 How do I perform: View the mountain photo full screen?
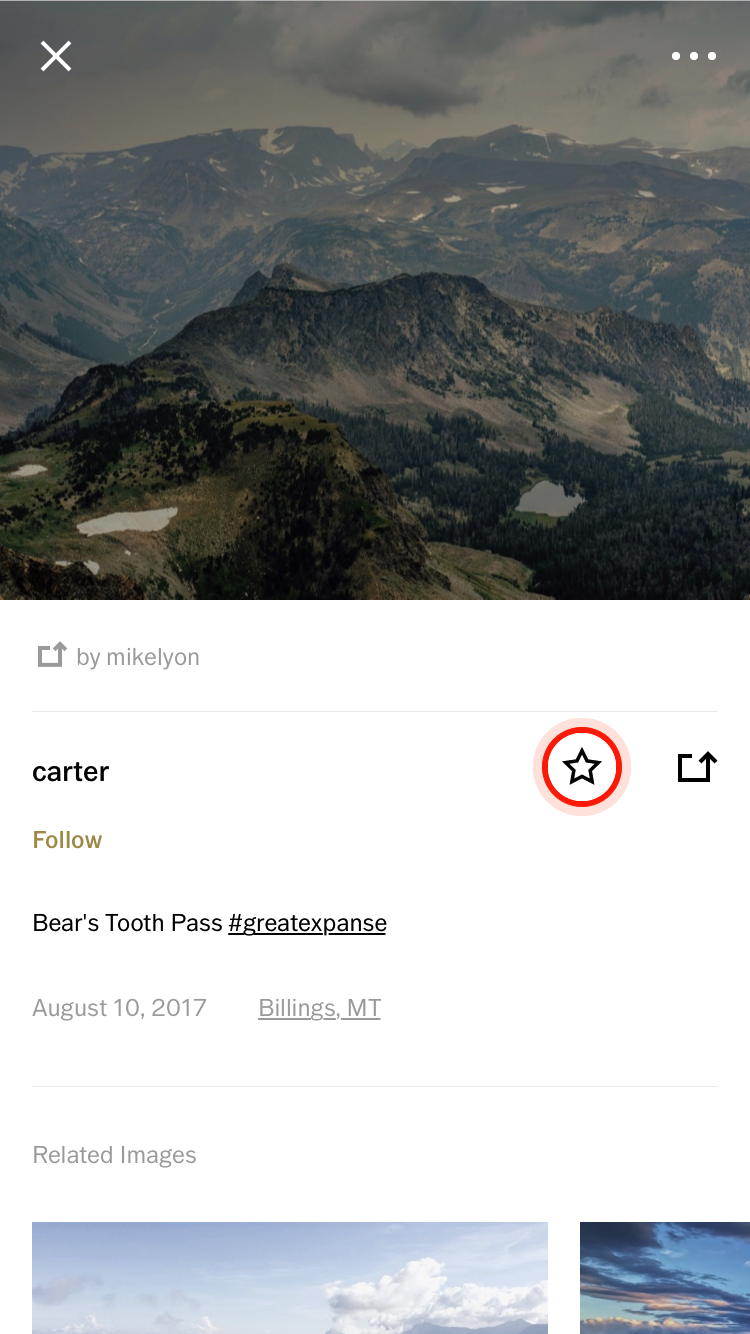tap(375, 300)
